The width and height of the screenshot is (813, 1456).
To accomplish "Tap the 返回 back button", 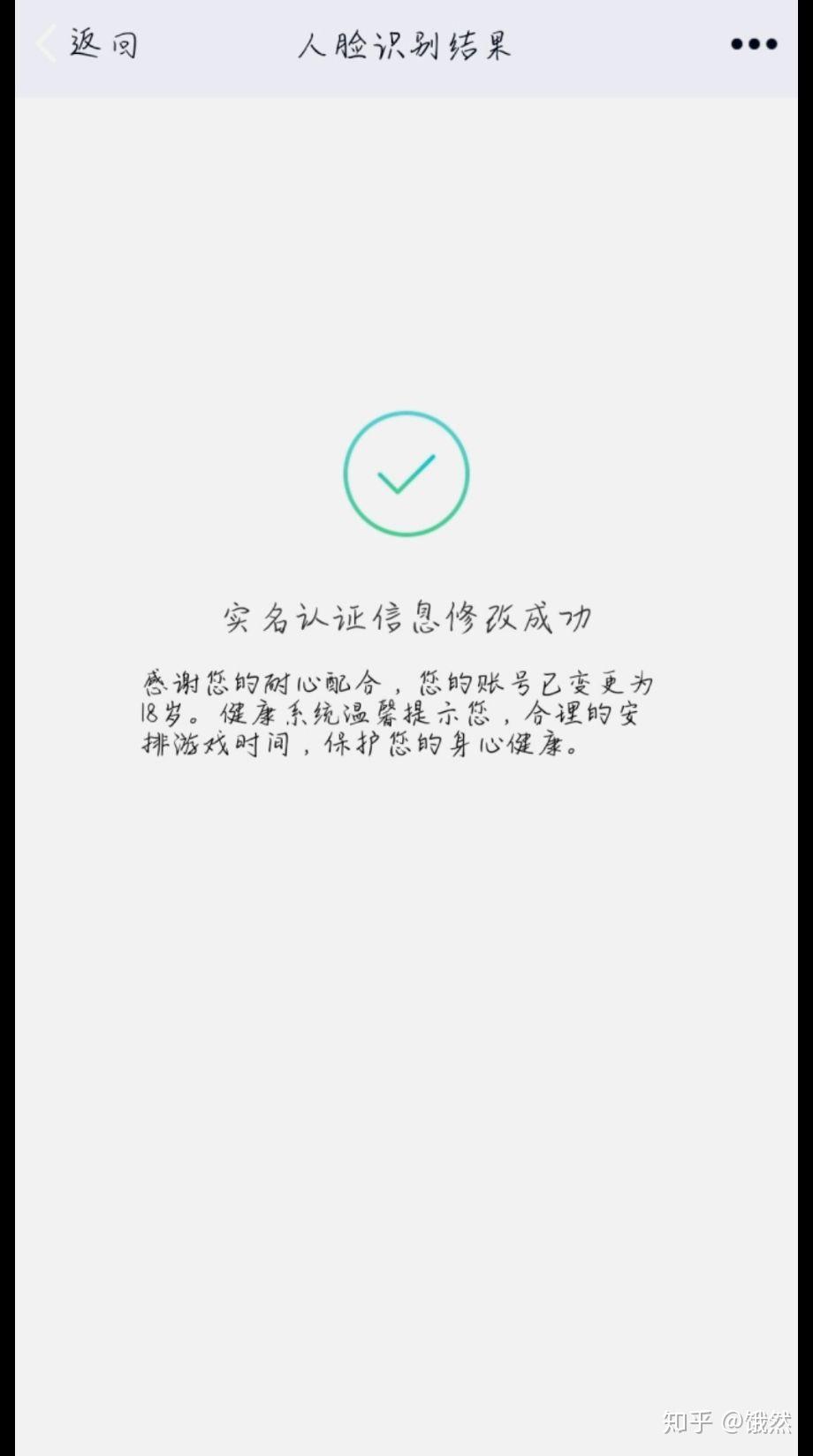I will pyautogui.click(x=87, y=43).
